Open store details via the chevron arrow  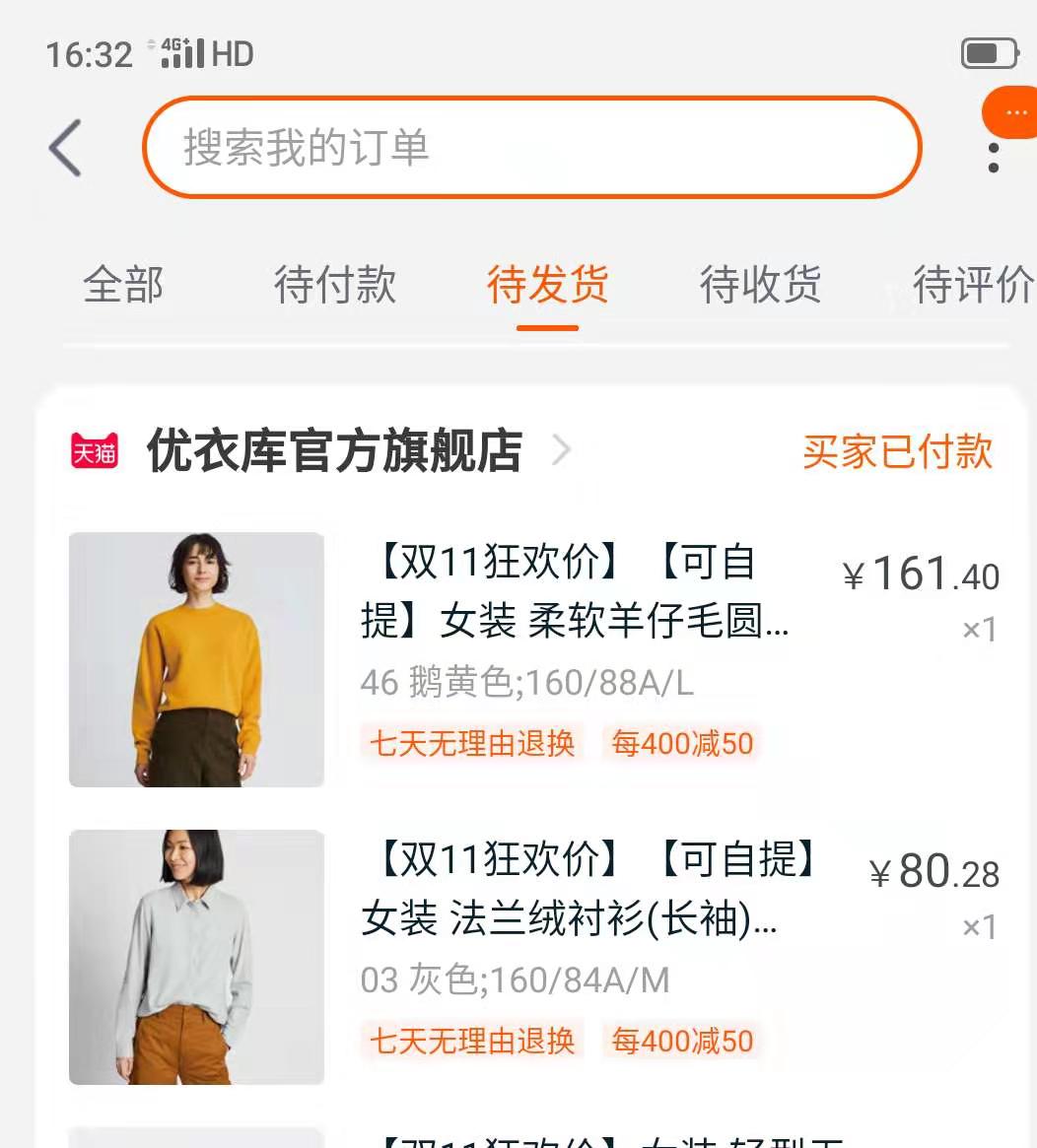562,449
